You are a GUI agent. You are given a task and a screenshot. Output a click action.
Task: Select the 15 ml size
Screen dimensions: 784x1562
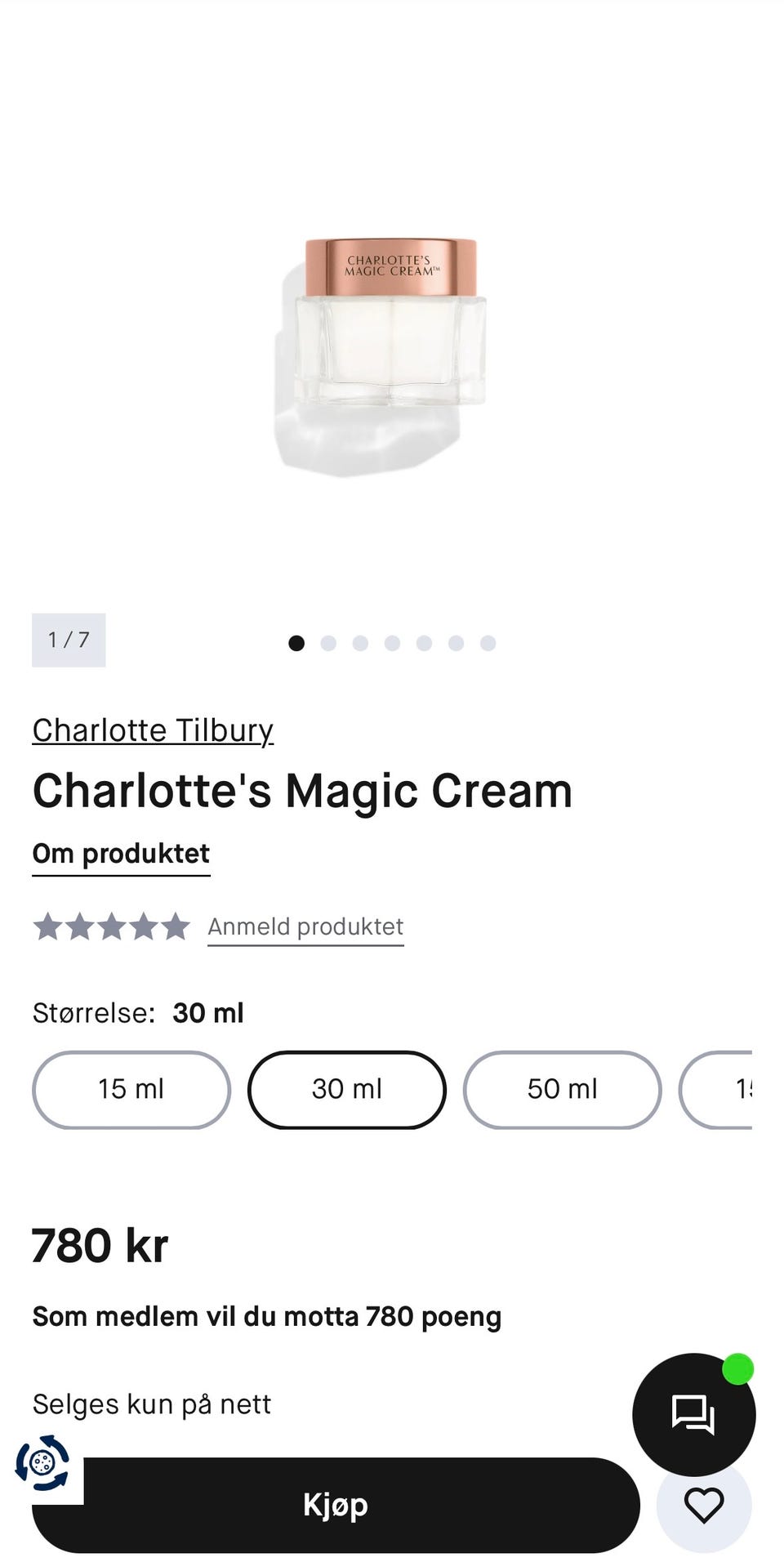131,1089
